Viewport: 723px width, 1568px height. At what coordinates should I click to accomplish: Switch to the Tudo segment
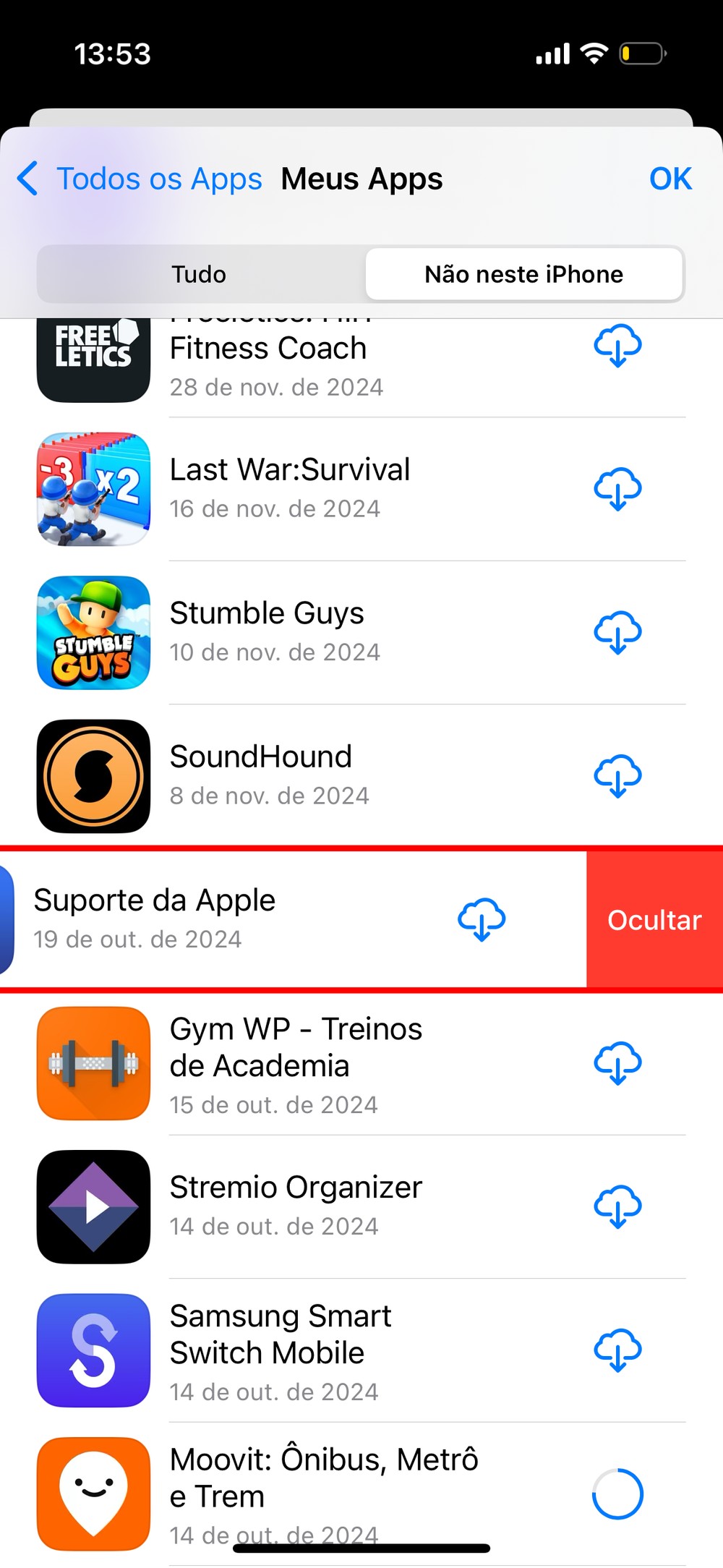click(199, 275)
